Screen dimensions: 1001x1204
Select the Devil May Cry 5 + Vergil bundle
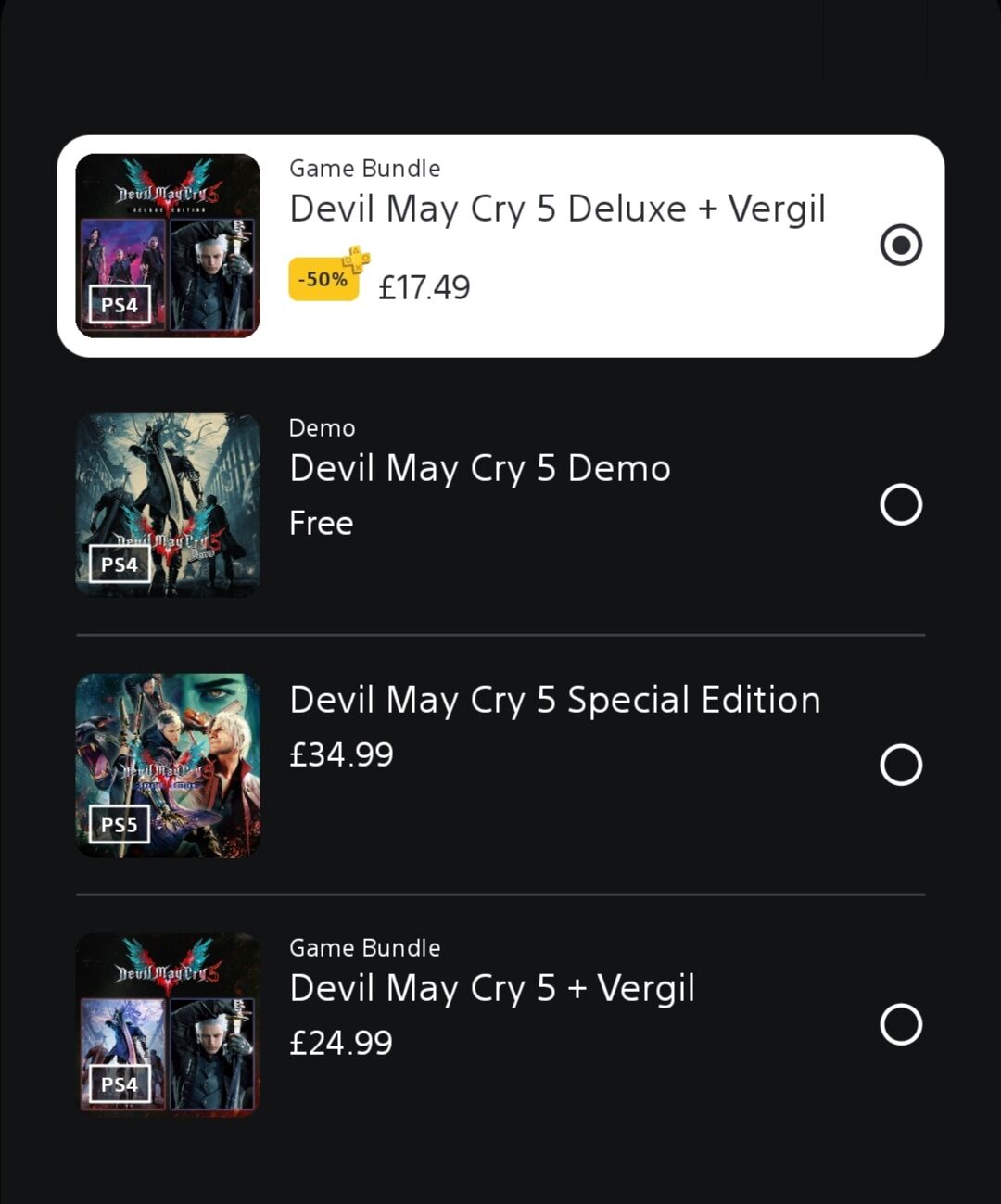pyautogui.click(x=900, y=1024)
